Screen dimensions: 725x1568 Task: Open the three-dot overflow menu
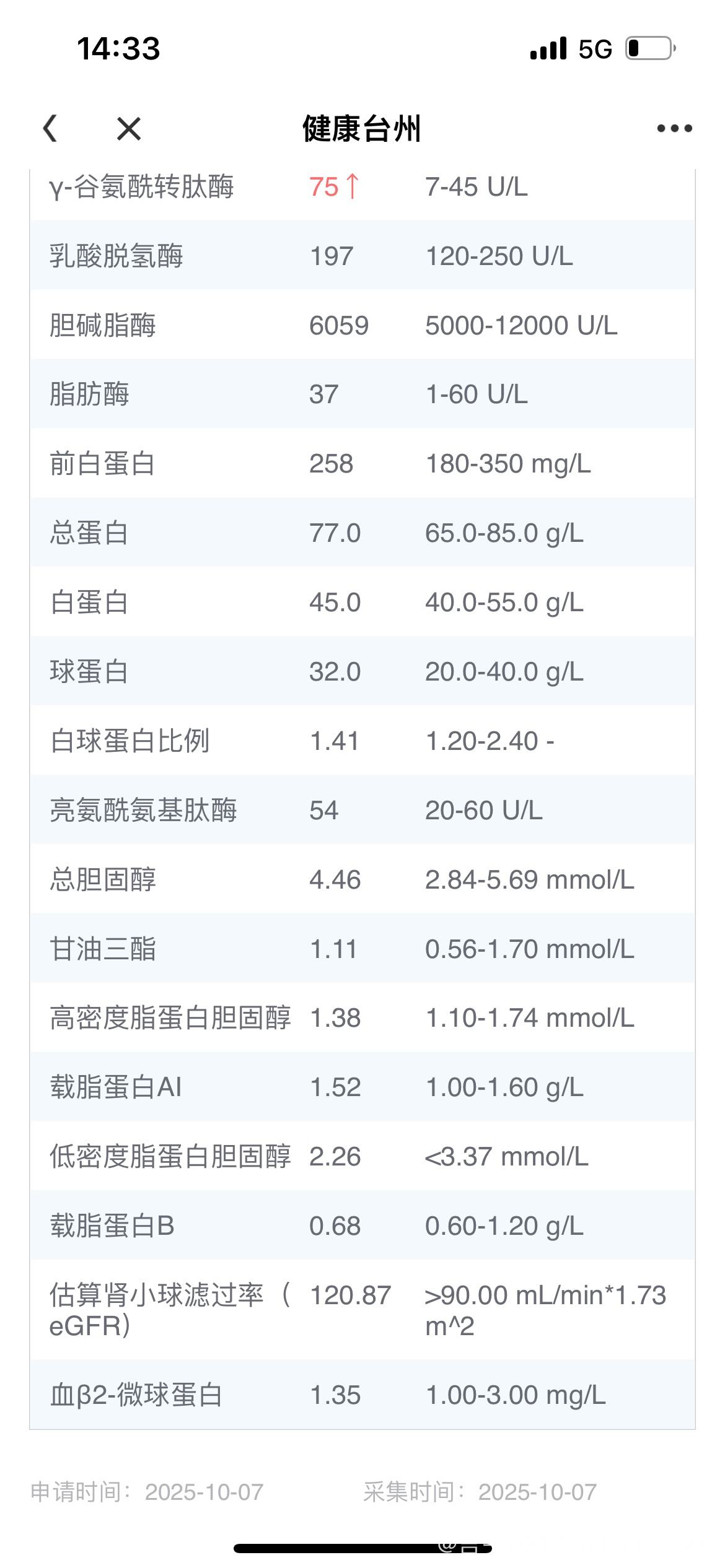[x=674, y=129]
